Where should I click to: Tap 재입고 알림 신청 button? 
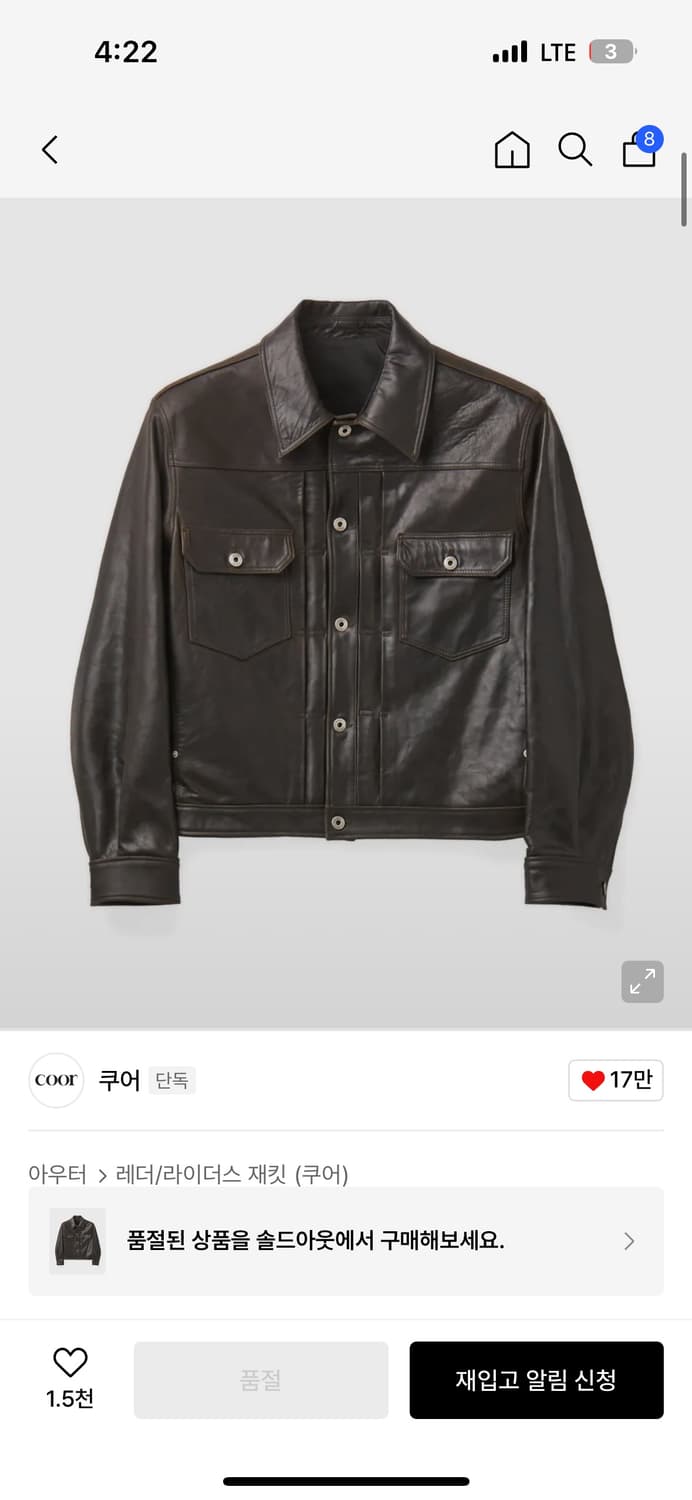pos(537,1380)
